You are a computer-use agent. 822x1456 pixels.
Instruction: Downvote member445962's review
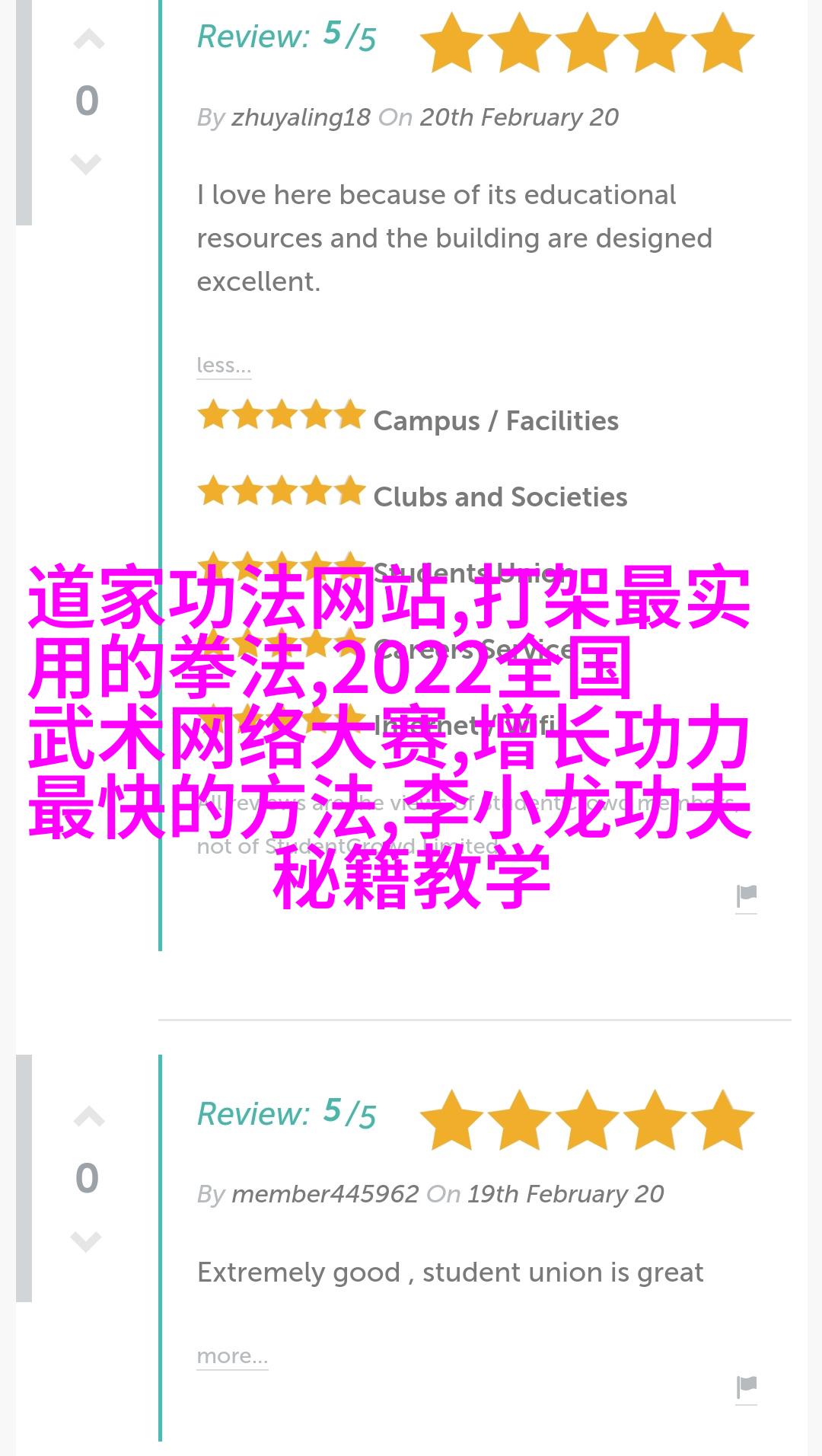tap(86, 1241)
